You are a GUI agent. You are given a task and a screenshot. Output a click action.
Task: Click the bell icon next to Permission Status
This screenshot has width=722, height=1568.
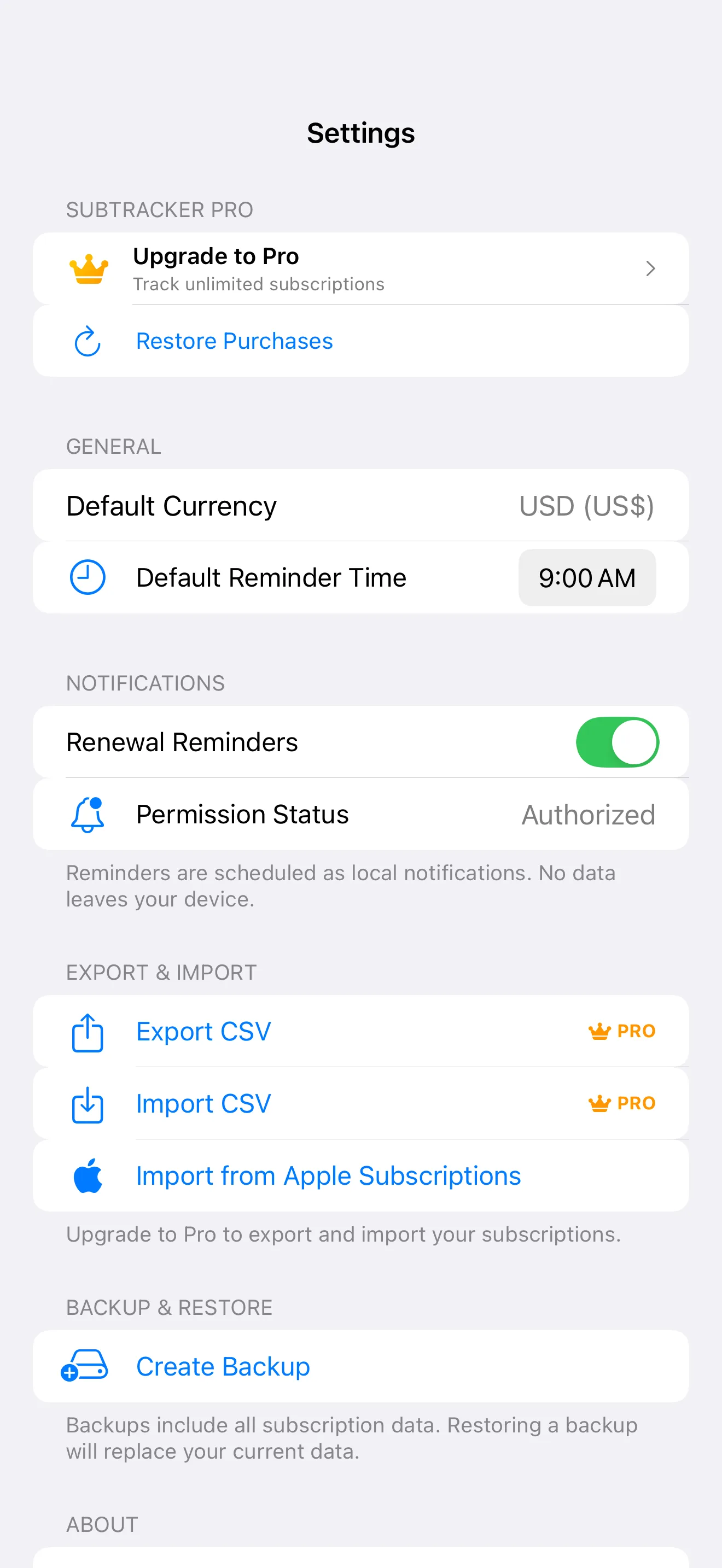coord(87,815)
